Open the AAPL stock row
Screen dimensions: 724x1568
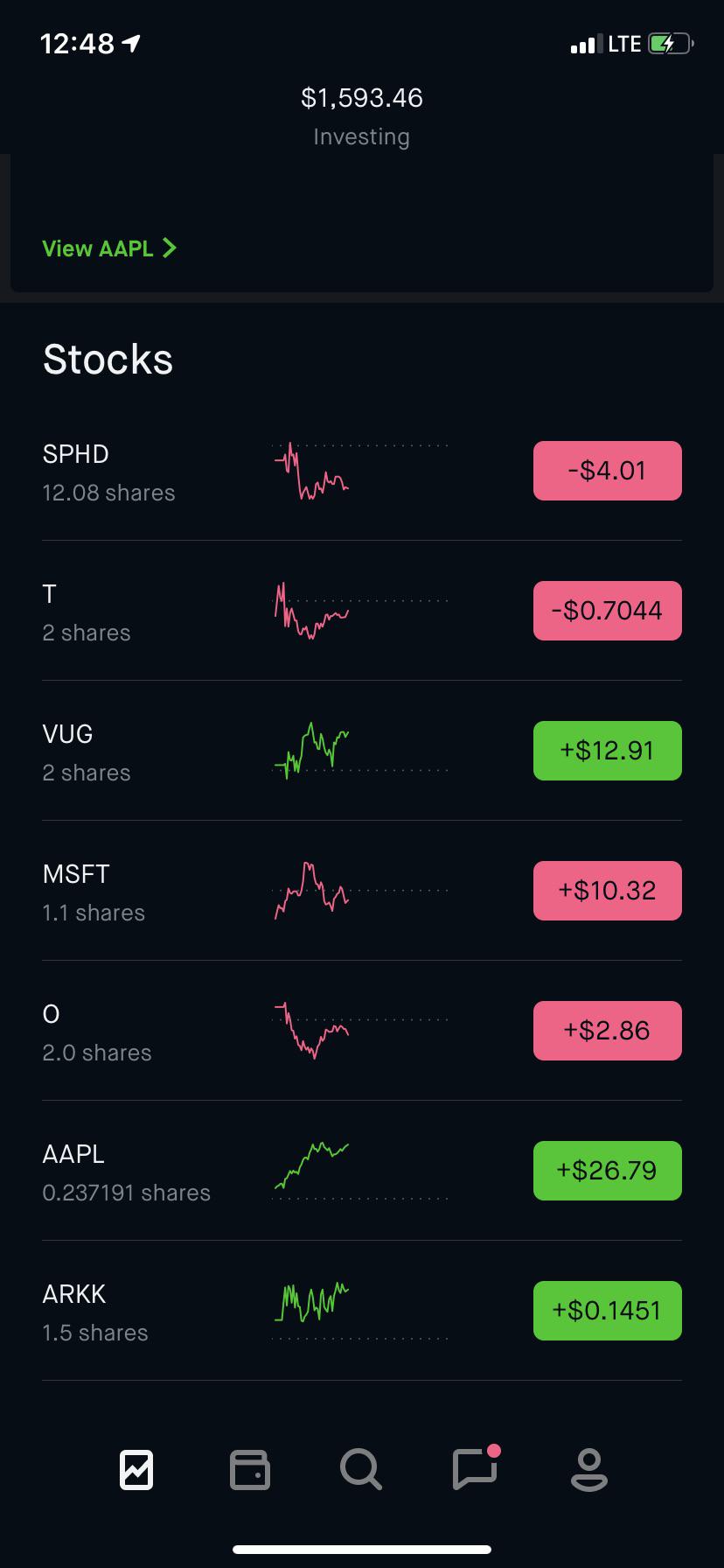(x=126, y=1172)
